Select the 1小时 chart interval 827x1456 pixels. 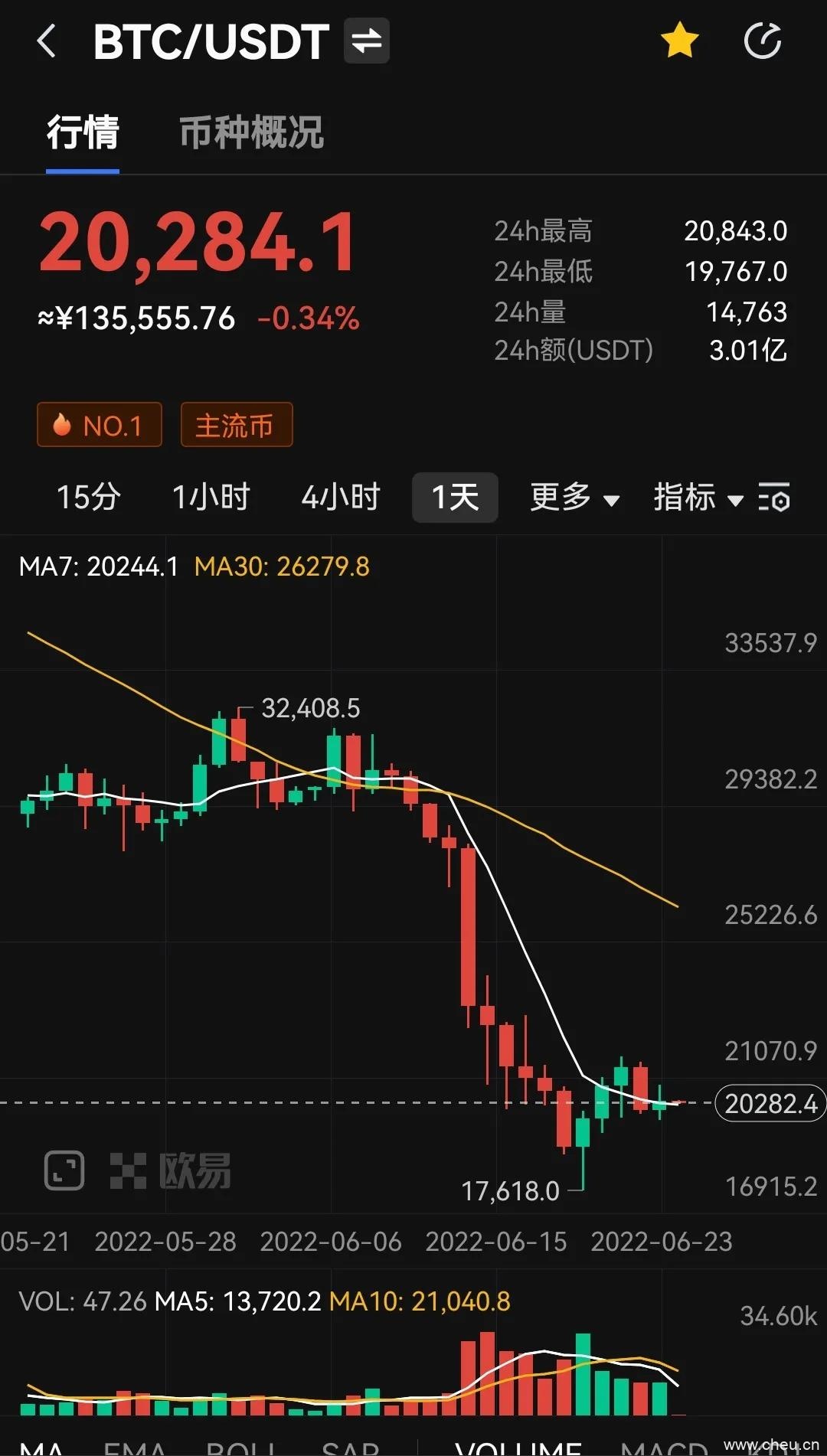211,498
